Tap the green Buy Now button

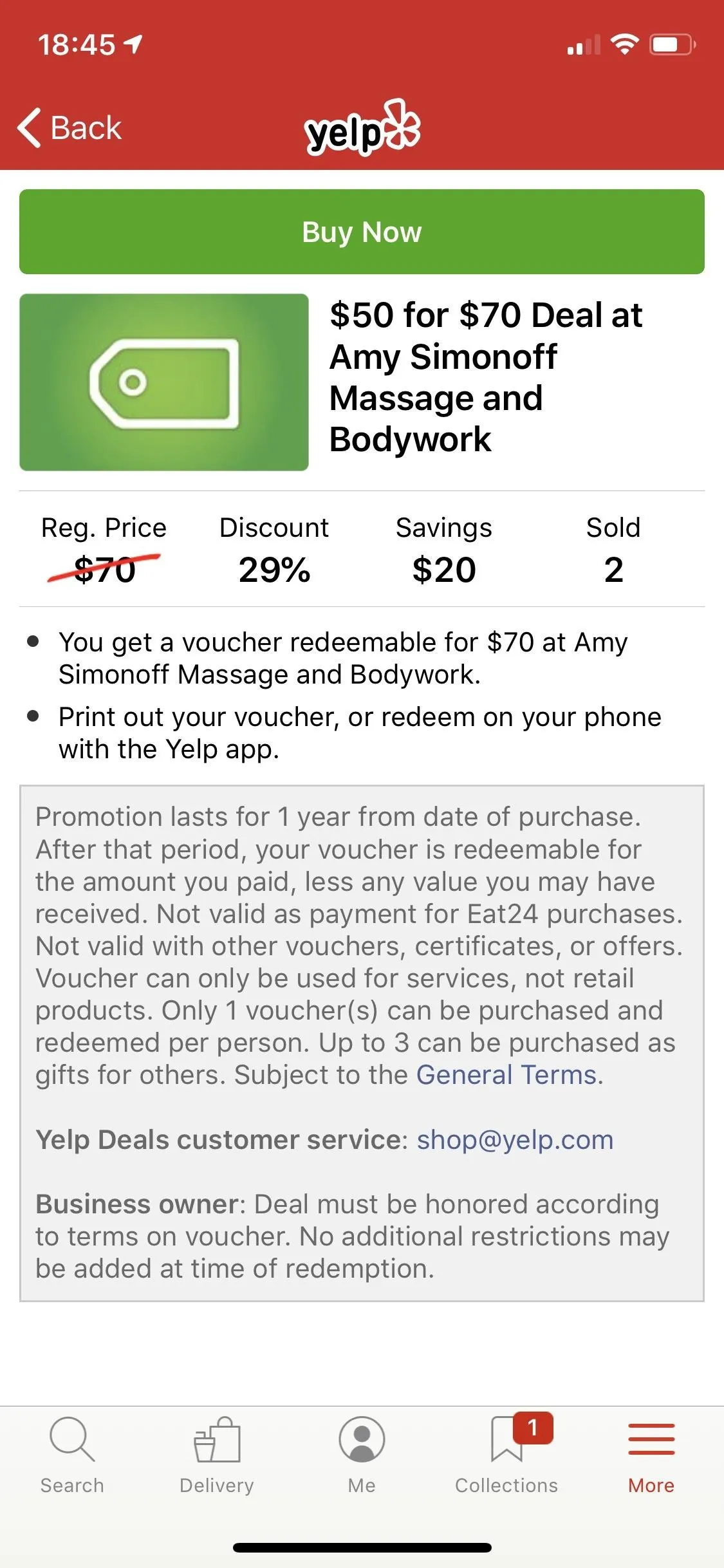click(362, 232)
